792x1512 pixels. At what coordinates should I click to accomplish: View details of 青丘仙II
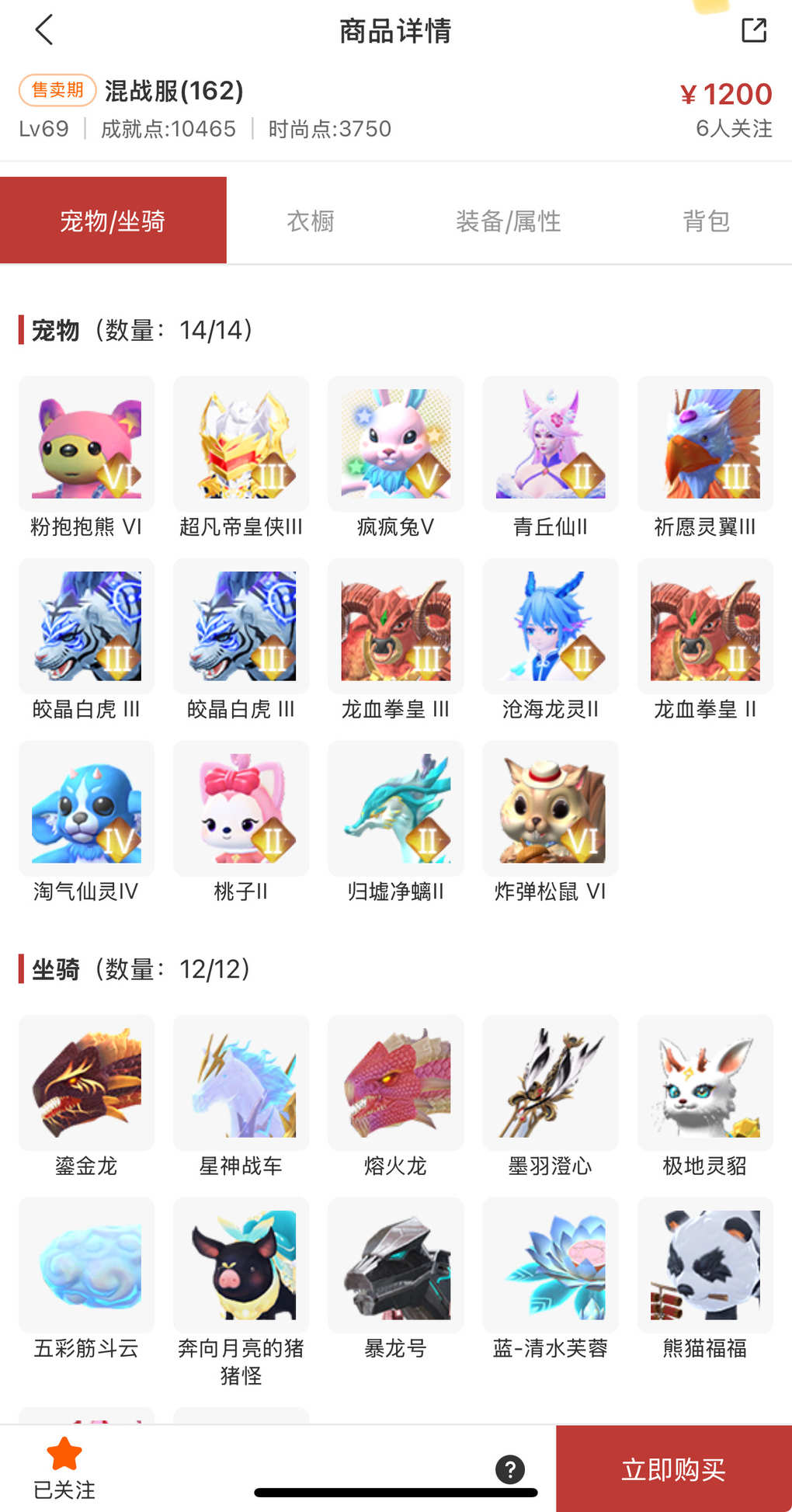550,444
